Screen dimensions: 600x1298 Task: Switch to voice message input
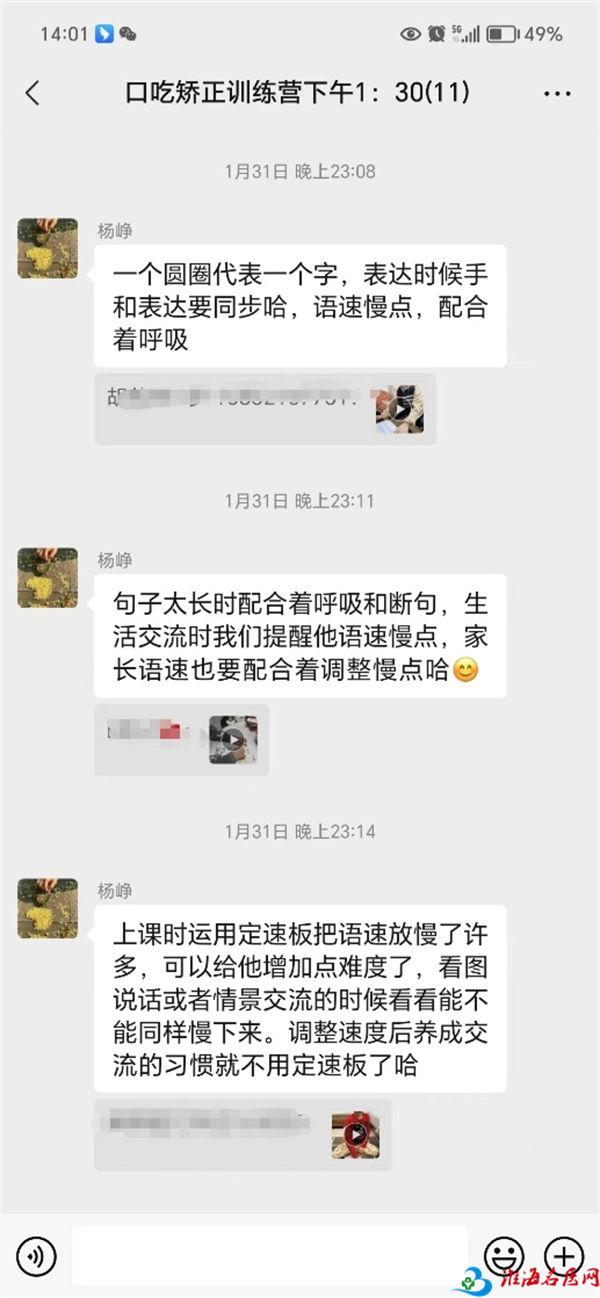[36, 1255]
